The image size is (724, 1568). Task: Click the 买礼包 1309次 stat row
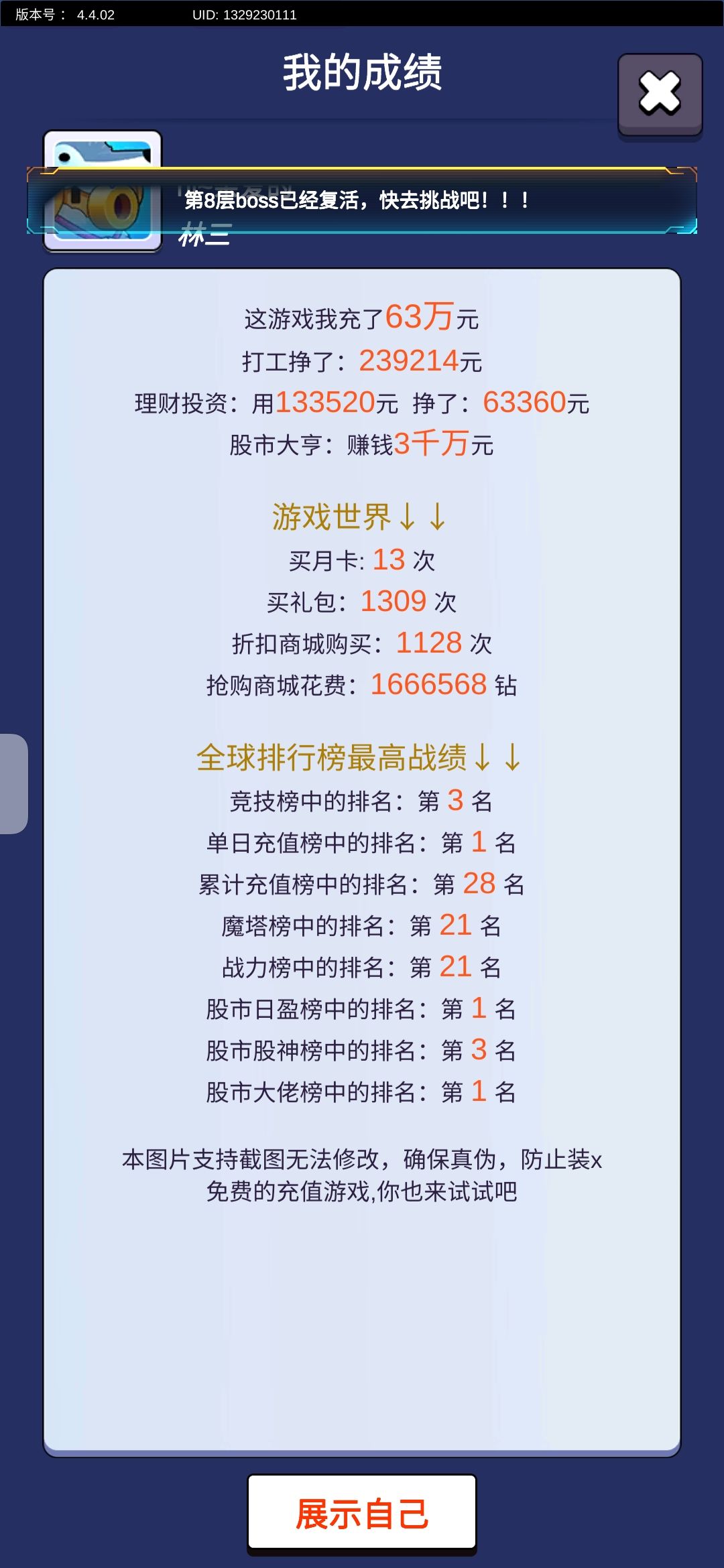(x=362, y=602)
